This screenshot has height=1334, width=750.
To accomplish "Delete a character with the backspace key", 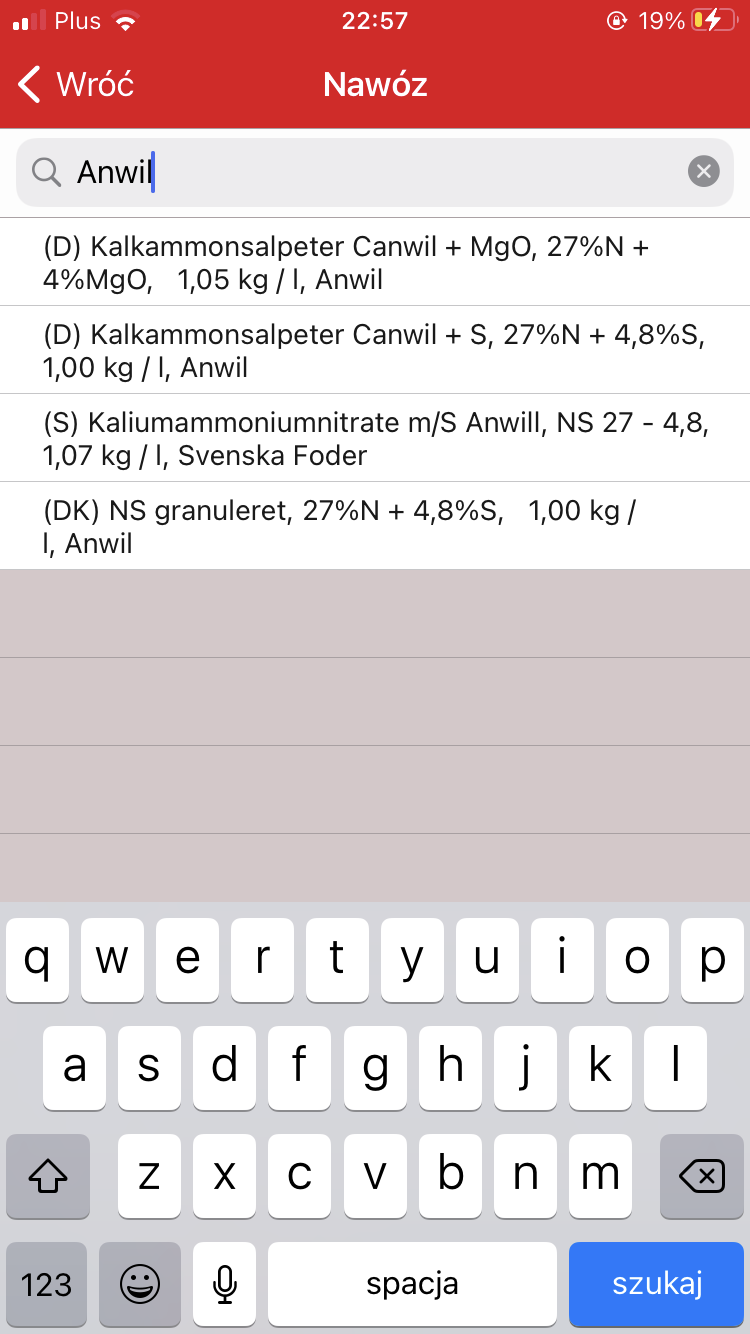I will coord(702,1177).
